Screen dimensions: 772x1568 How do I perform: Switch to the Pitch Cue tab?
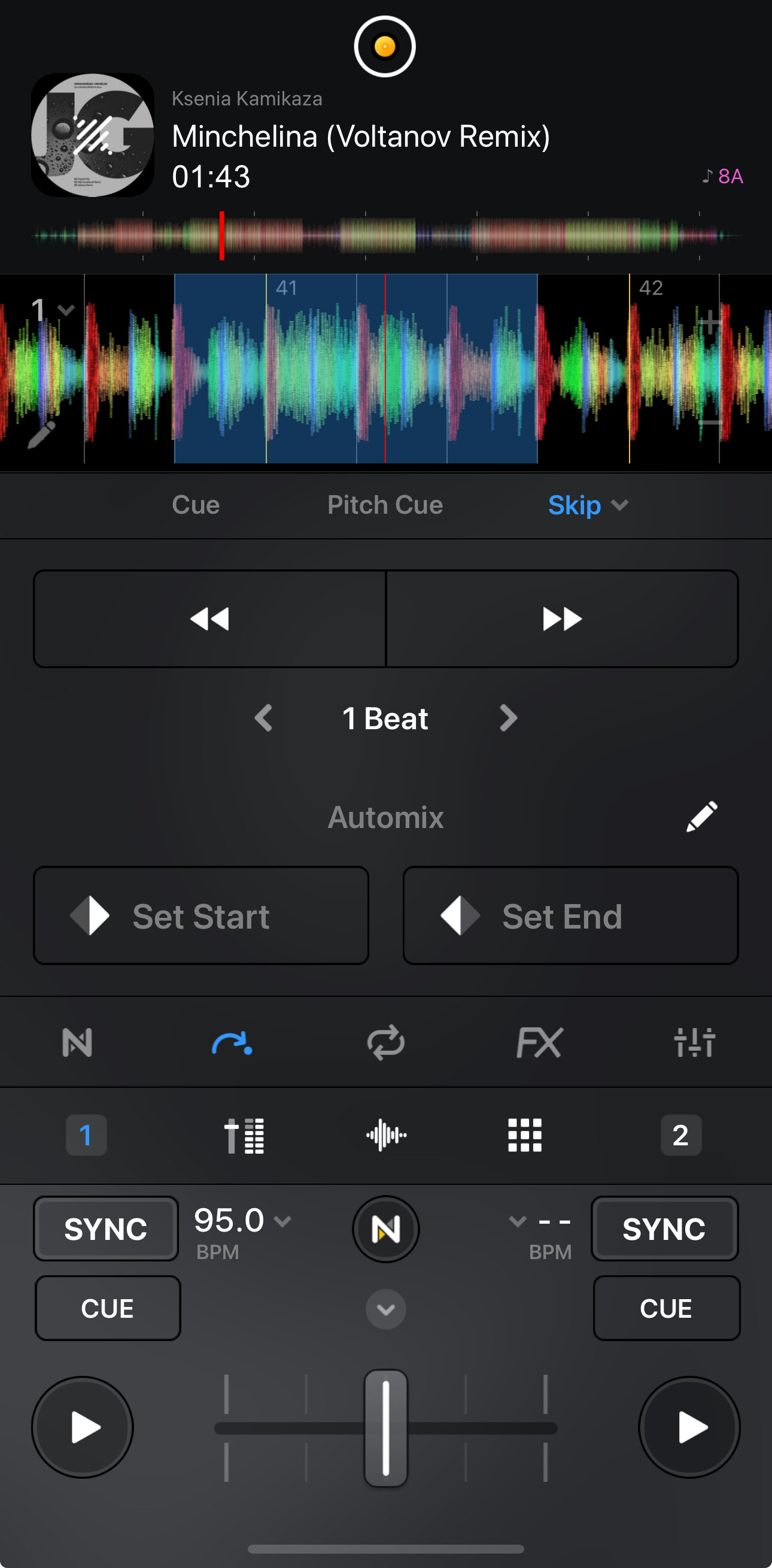[384, 505]
